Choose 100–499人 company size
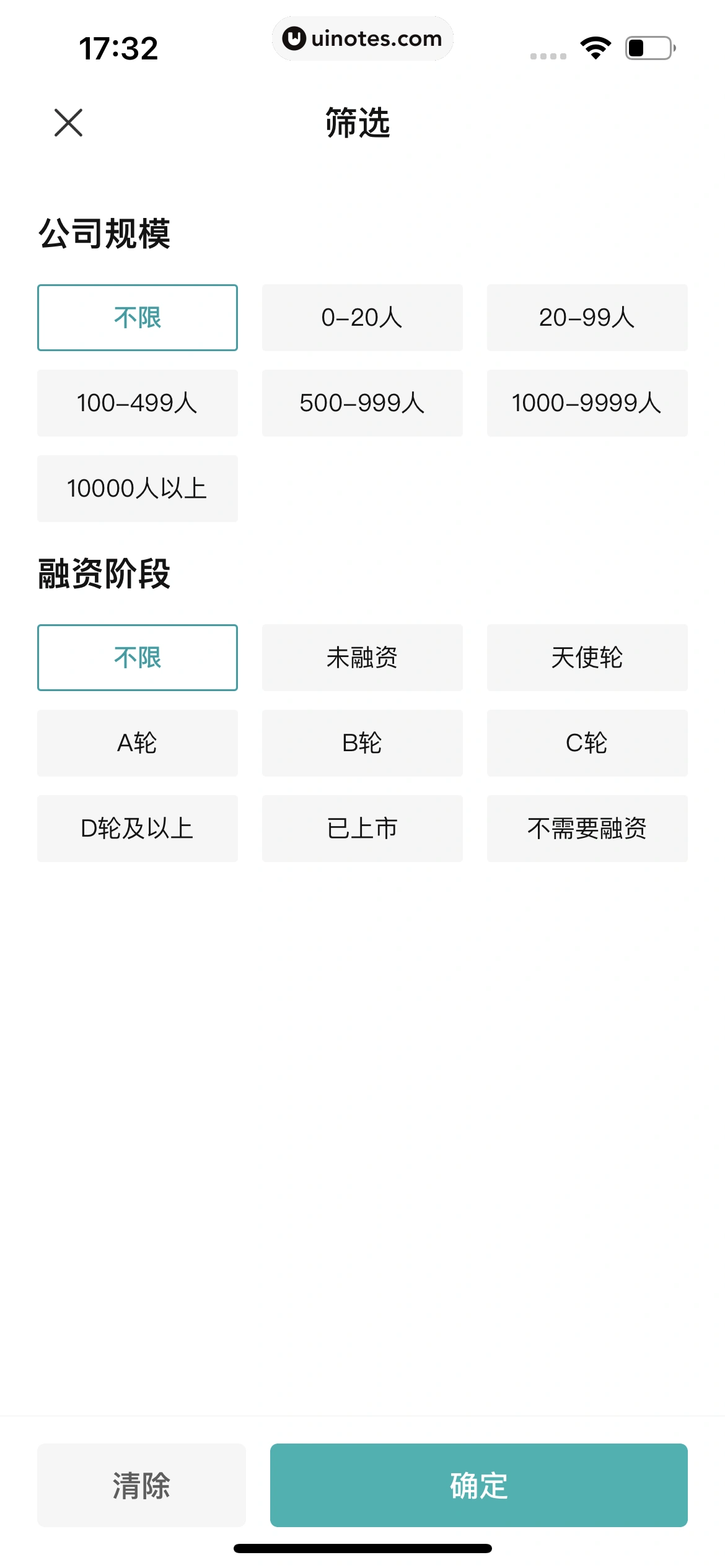 coord(138,403)
